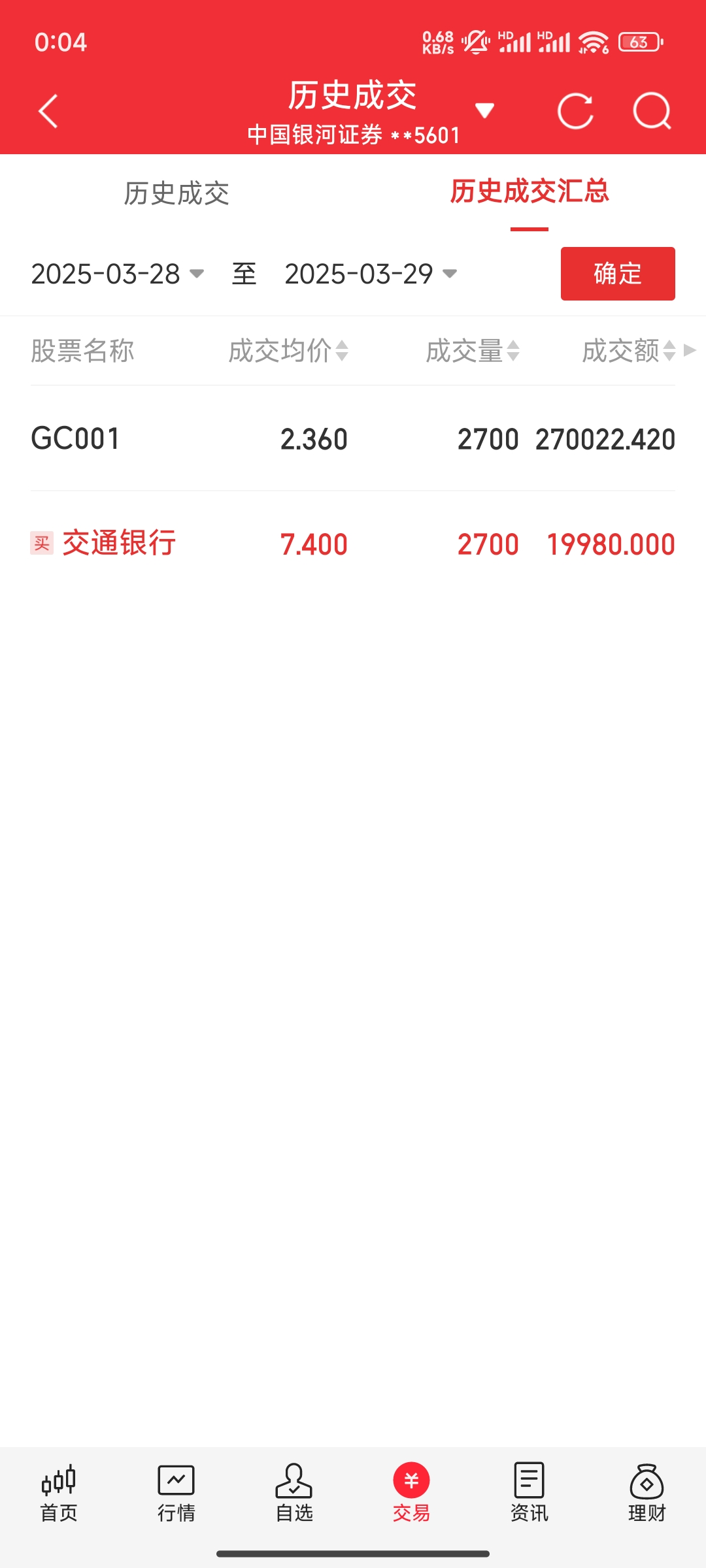Change end date 2025-03-29

(x=371, y=274)
